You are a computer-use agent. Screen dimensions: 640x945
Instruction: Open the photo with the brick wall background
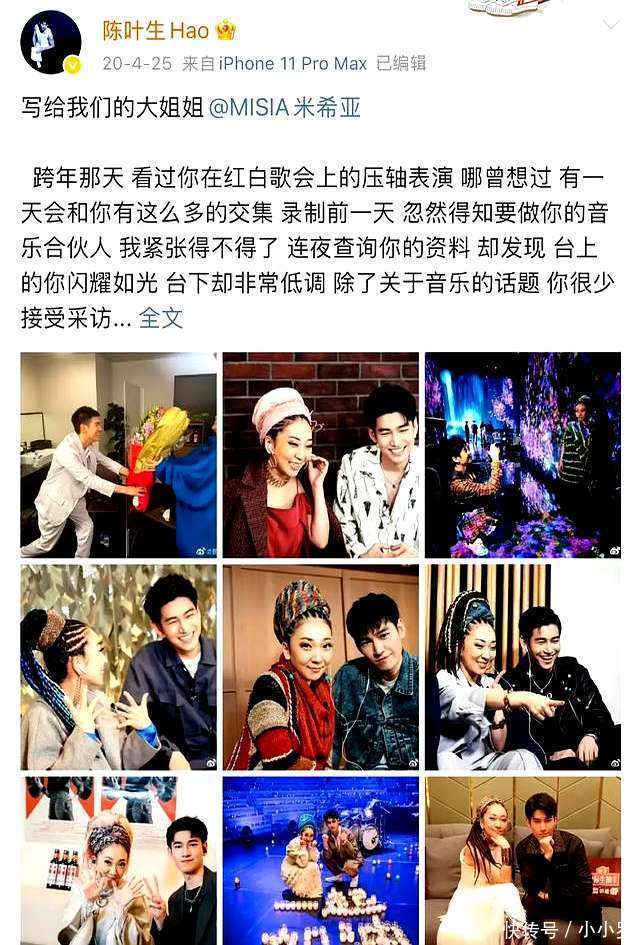click(320, 455)
